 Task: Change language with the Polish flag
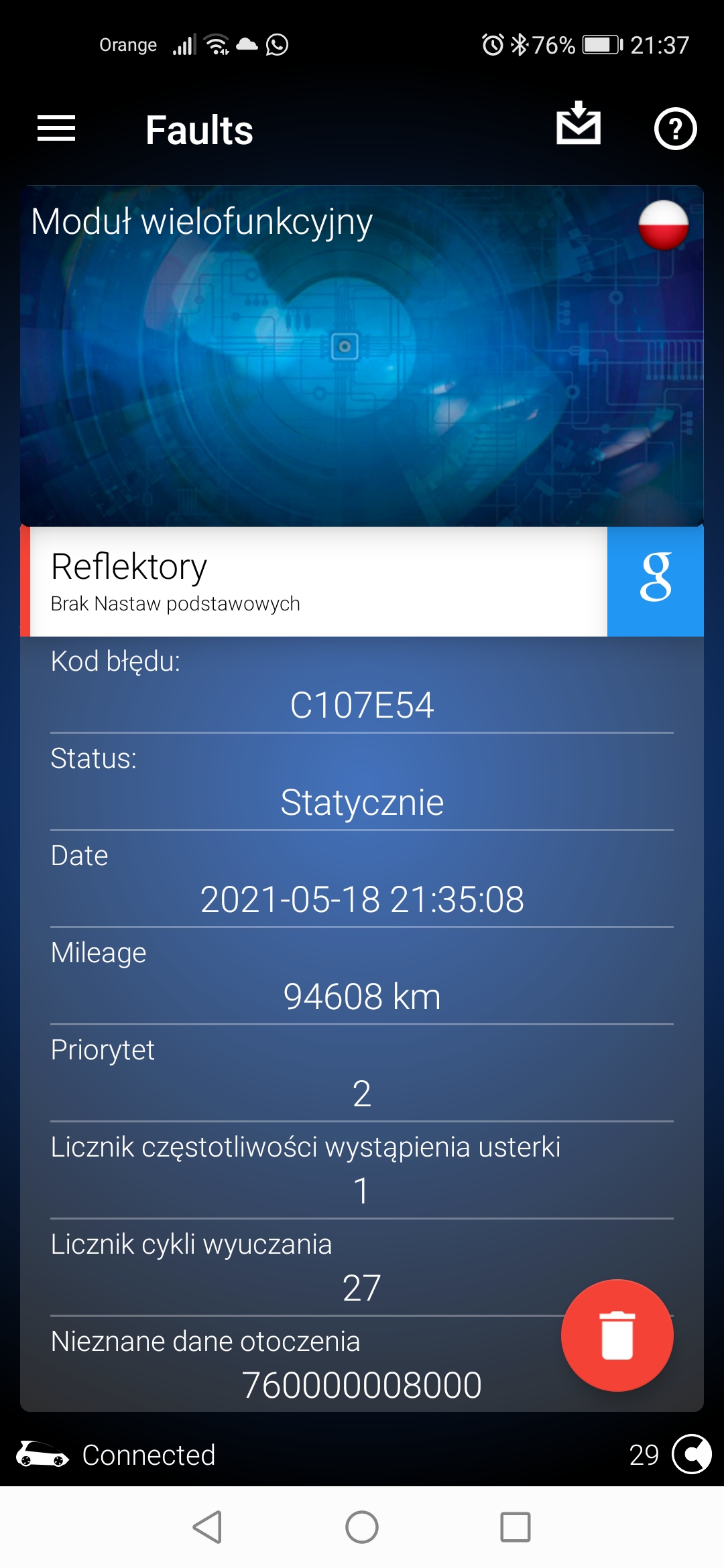pos(663,225)
